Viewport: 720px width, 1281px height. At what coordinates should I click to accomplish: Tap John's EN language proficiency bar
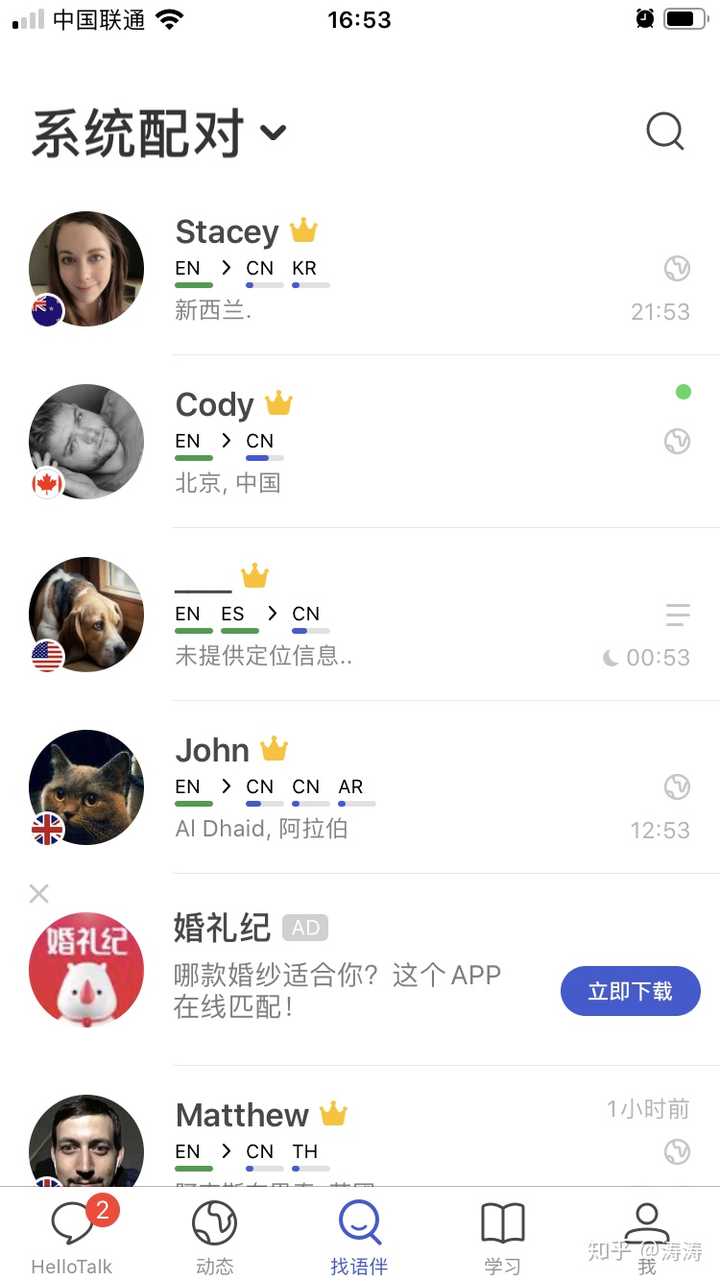(193, 802)
